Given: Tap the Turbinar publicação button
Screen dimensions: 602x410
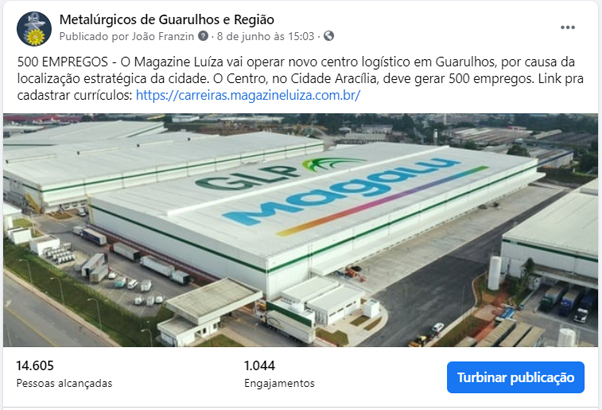Looking at the screenshot, I should (514, 377).
